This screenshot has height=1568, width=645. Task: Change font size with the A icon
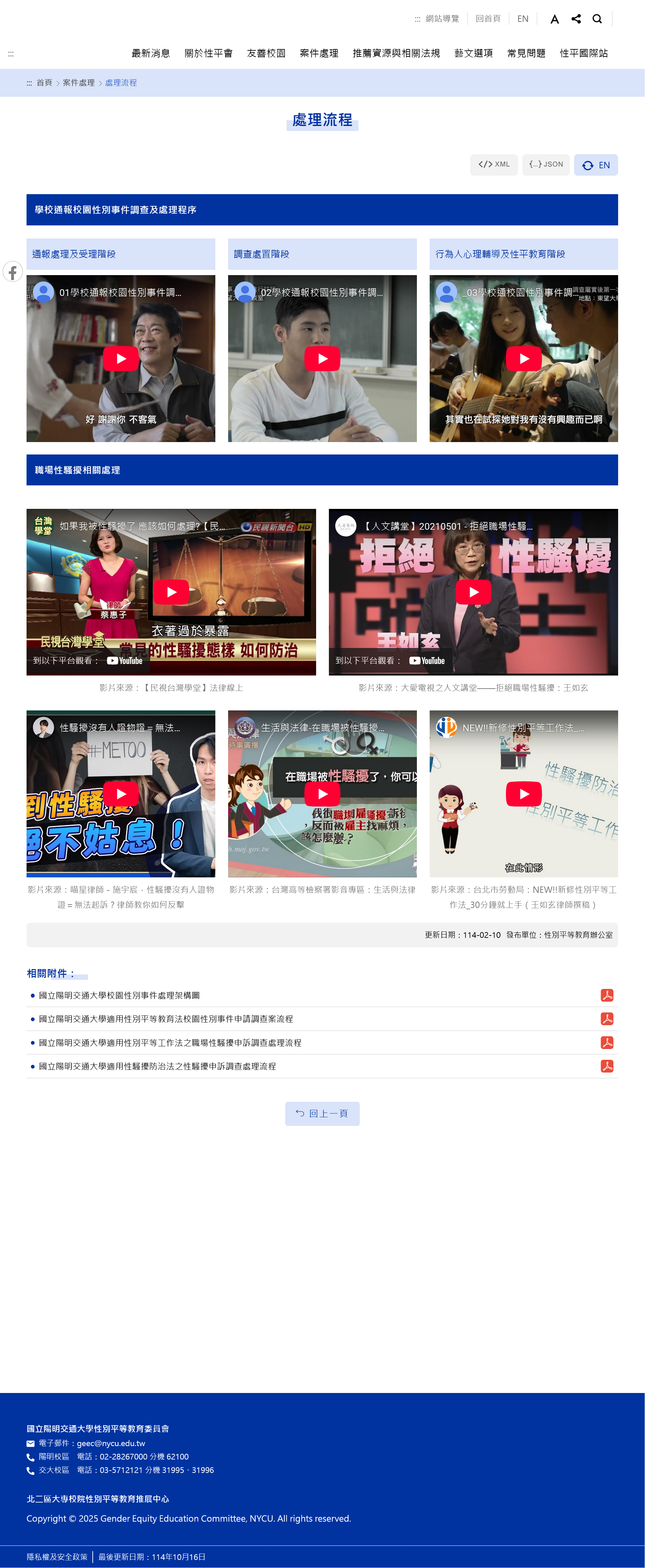click(x=554, y=19)
